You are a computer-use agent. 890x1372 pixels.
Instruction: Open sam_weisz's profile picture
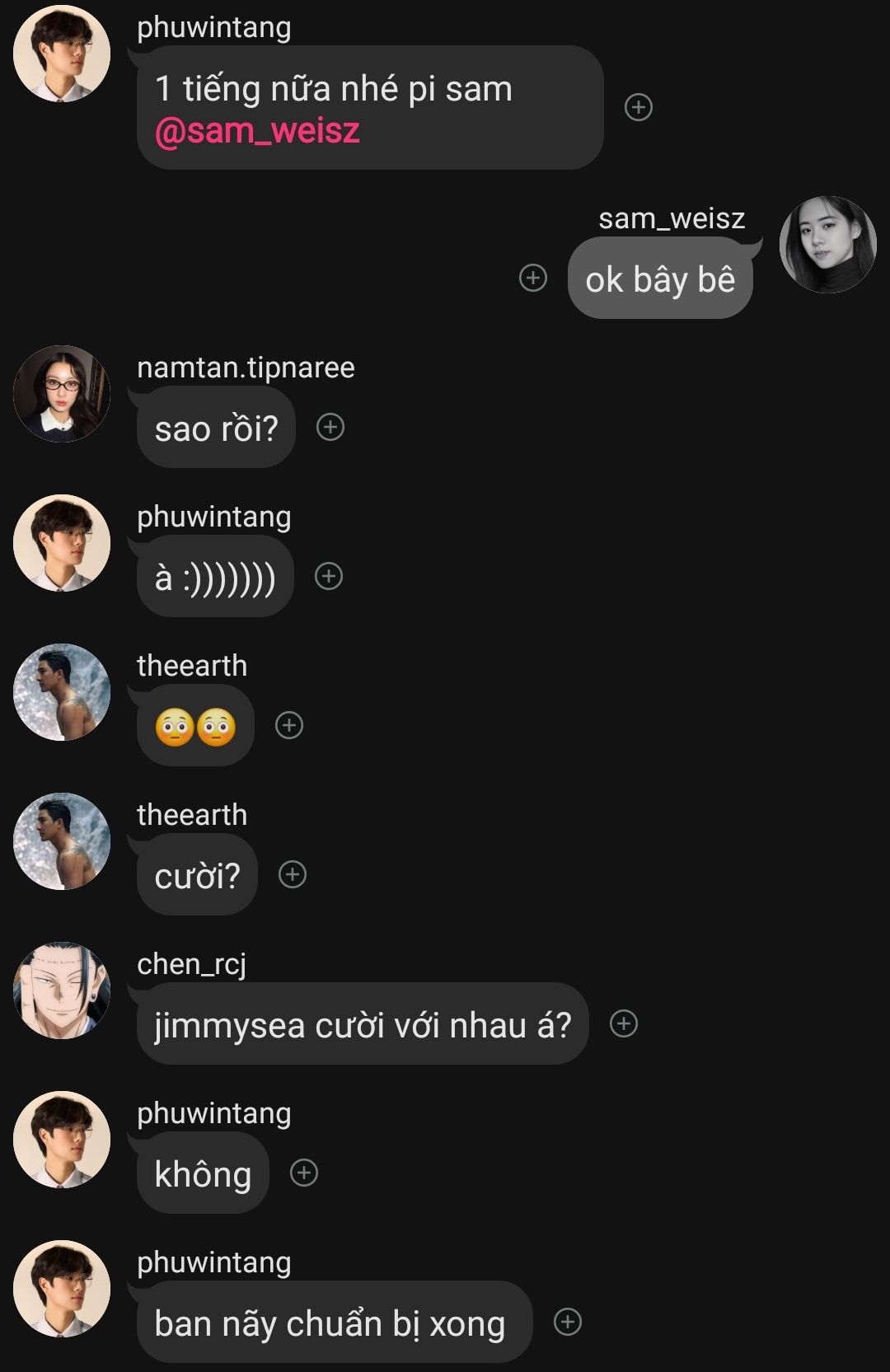(827, 245)
